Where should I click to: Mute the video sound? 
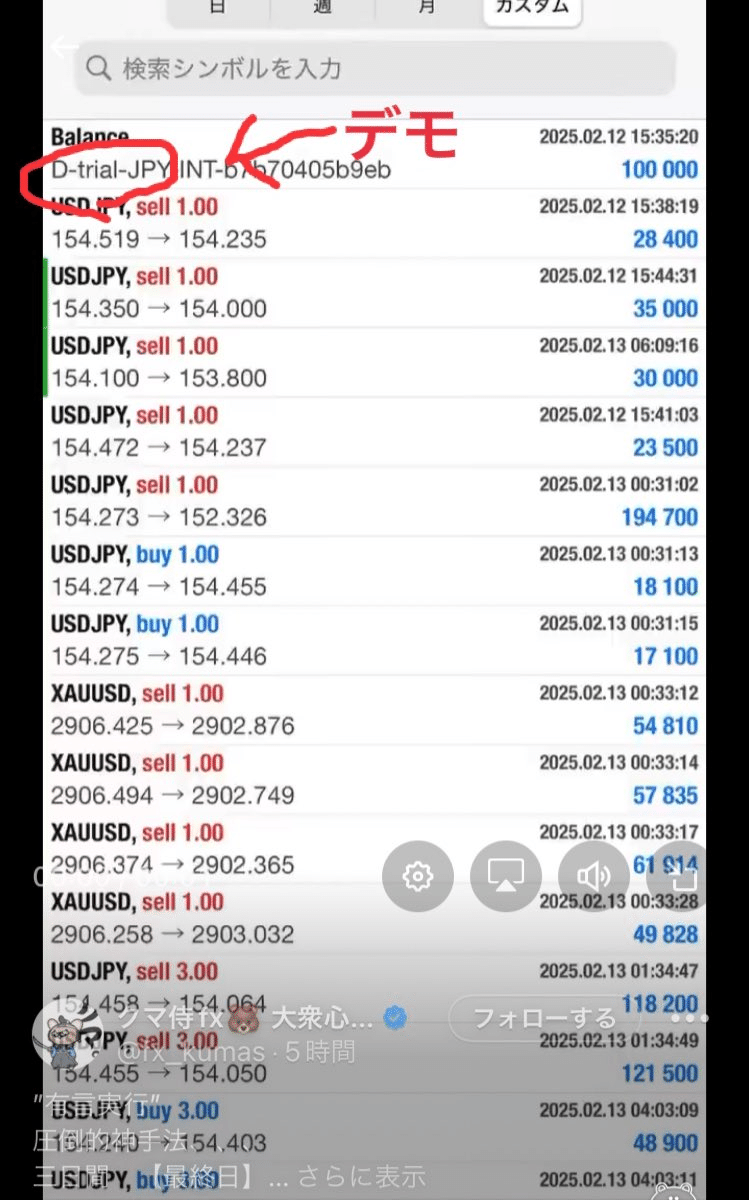point(593,876)
